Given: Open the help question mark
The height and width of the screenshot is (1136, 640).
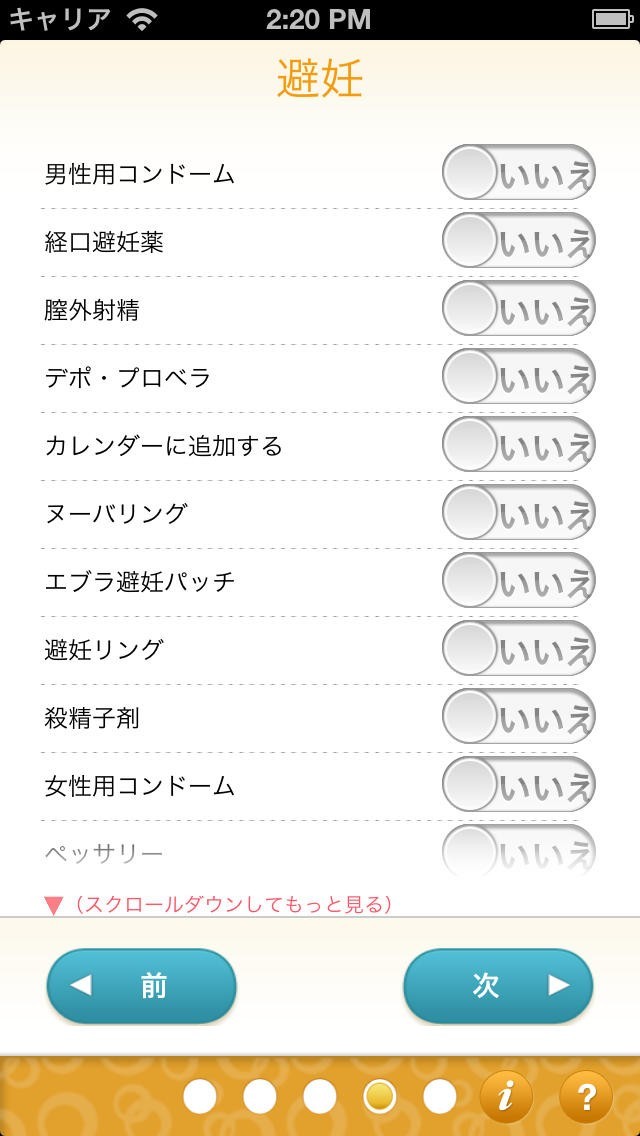Looking at the screenshot, I should (585, 1097).
